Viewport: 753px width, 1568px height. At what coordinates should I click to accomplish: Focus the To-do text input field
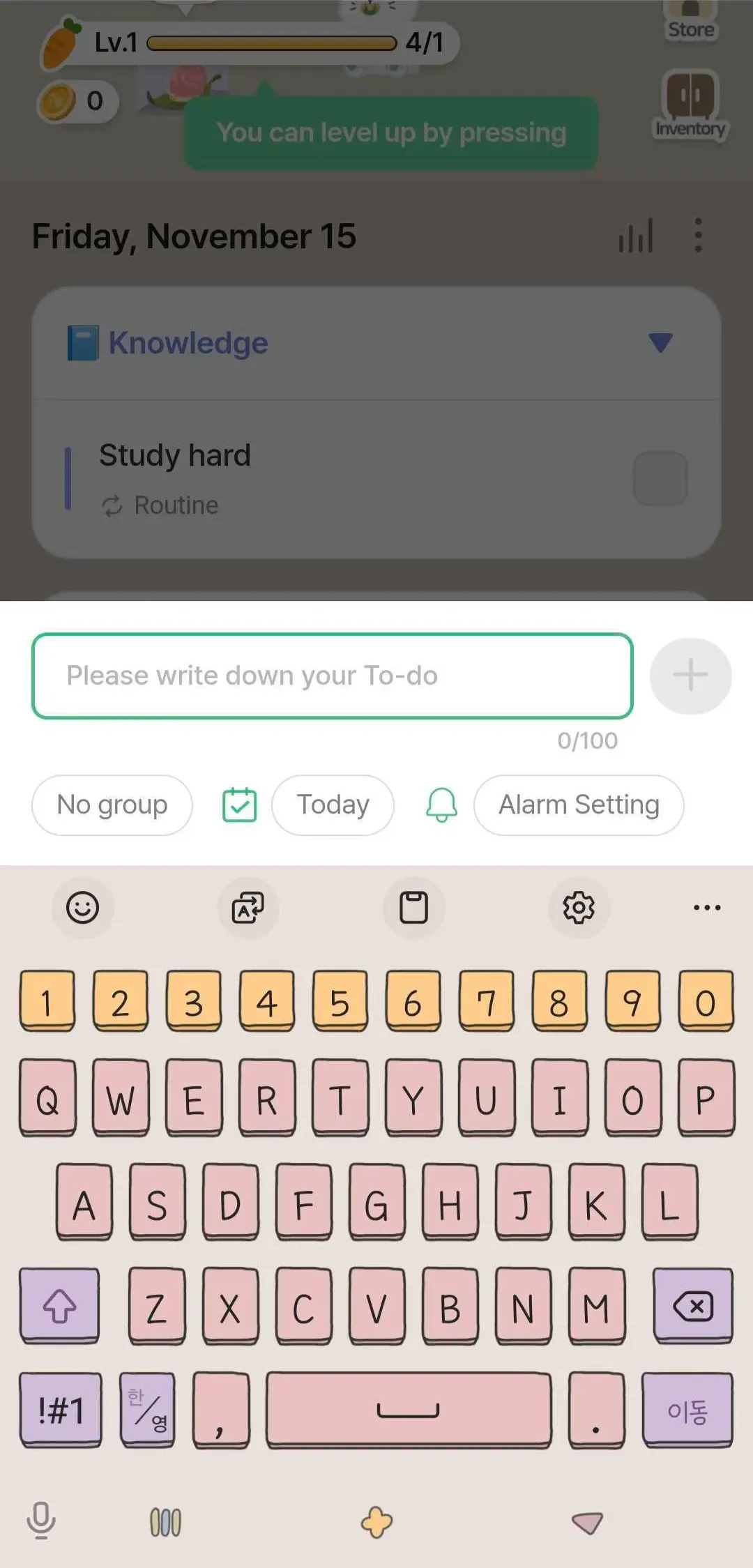(x=332, y=676)
